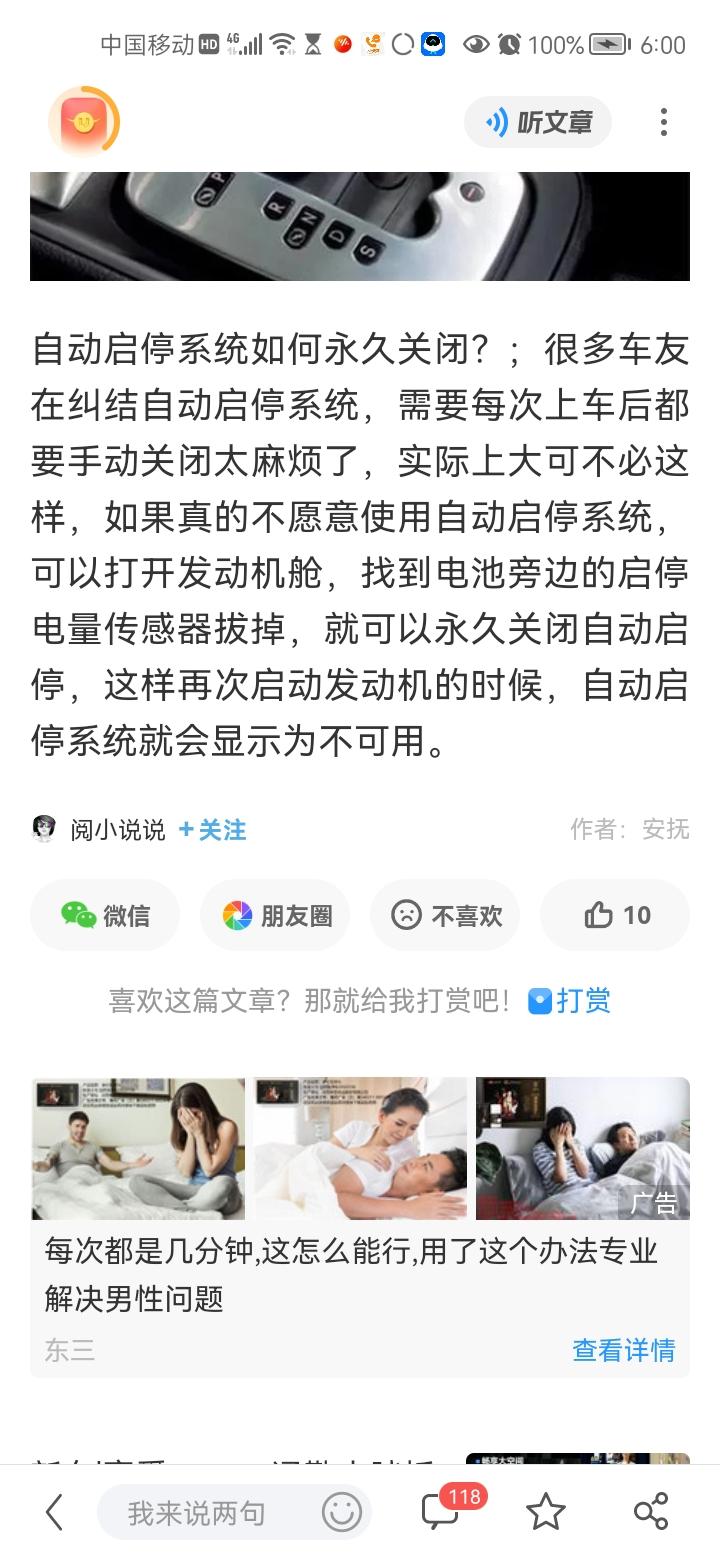
Task: Open ad details with 查看详情
Action: point(623,1350)
